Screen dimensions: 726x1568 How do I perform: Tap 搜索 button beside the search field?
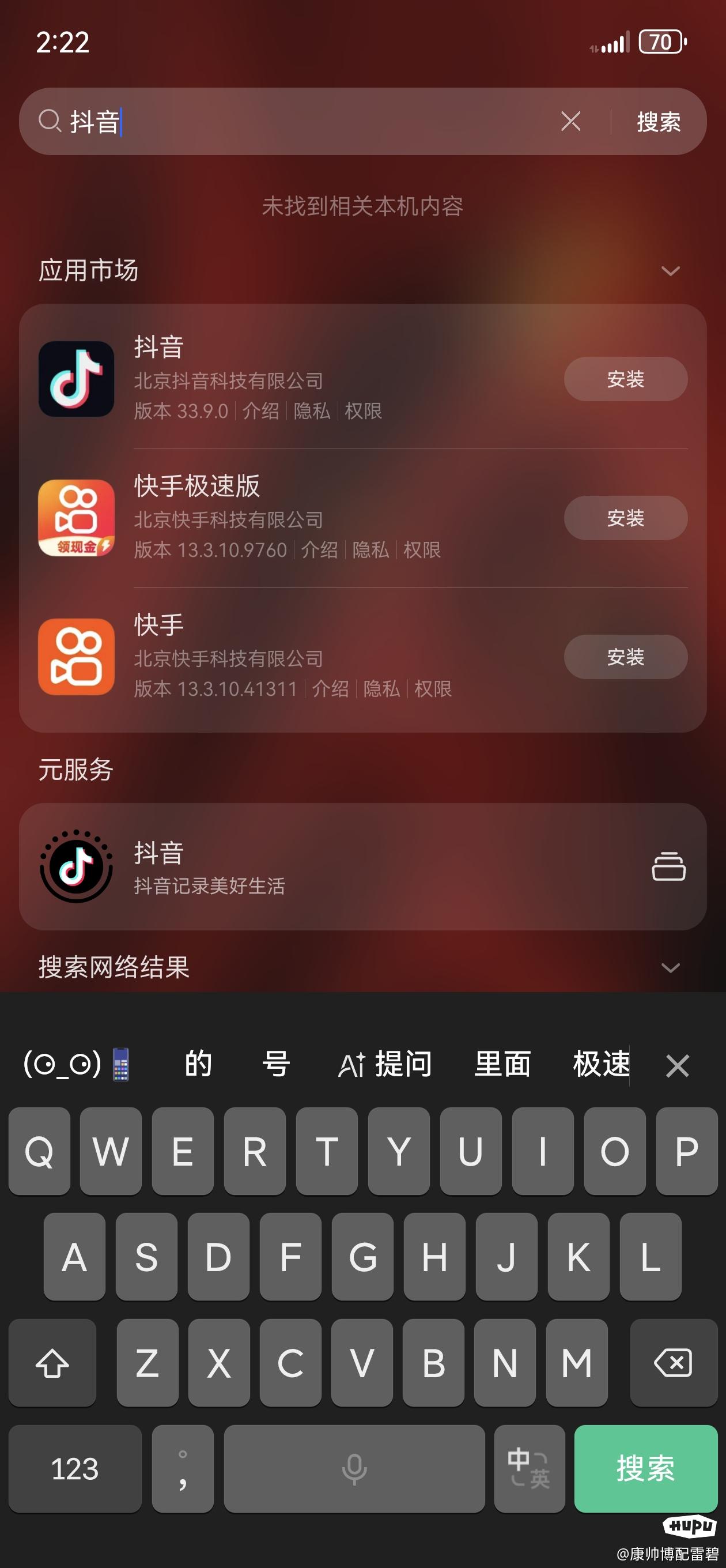click(x=659, y=122)
